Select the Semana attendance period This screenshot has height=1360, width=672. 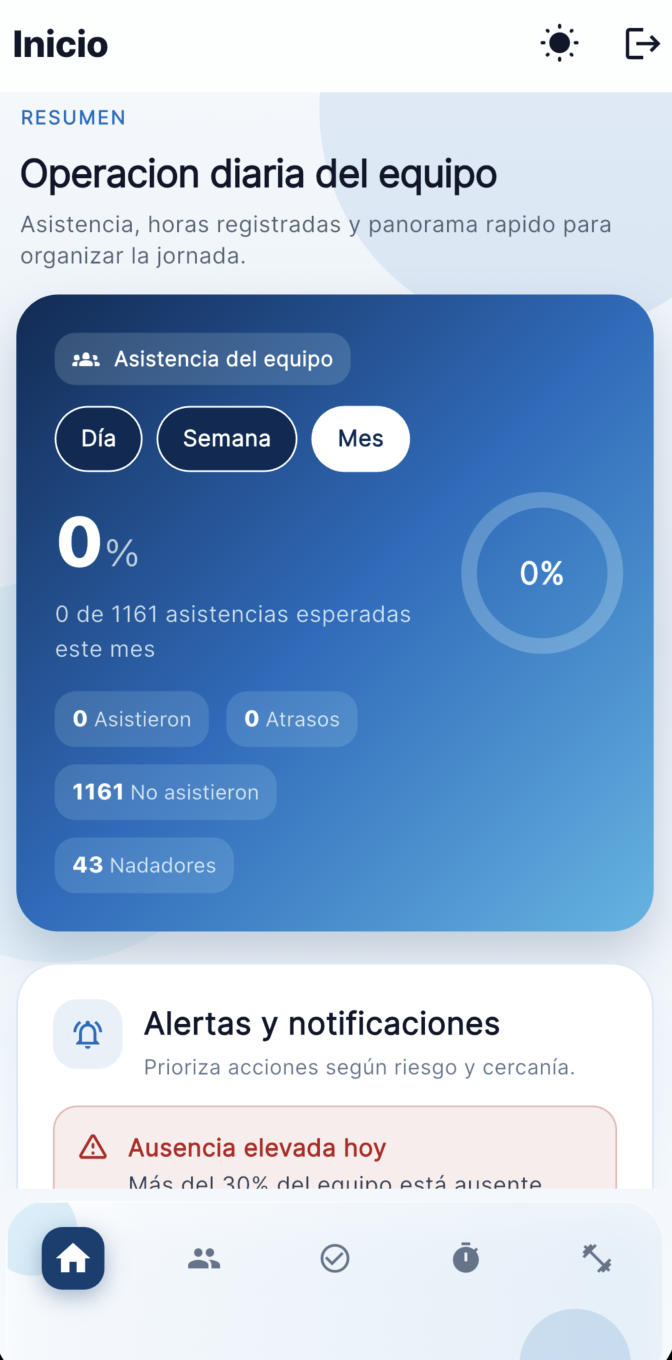(x=227, y=438)
